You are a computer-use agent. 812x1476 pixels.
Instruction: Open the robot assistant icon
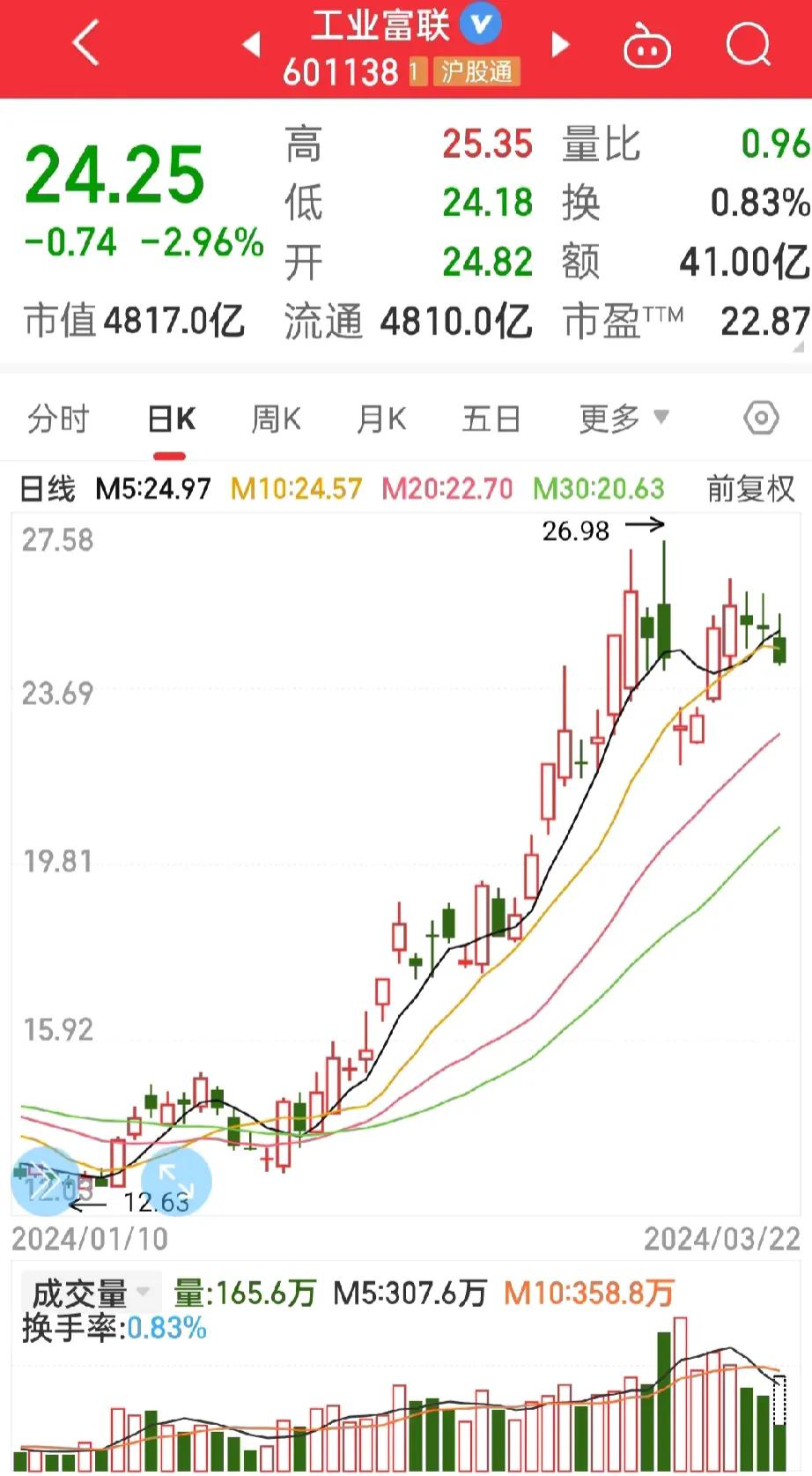647,47
